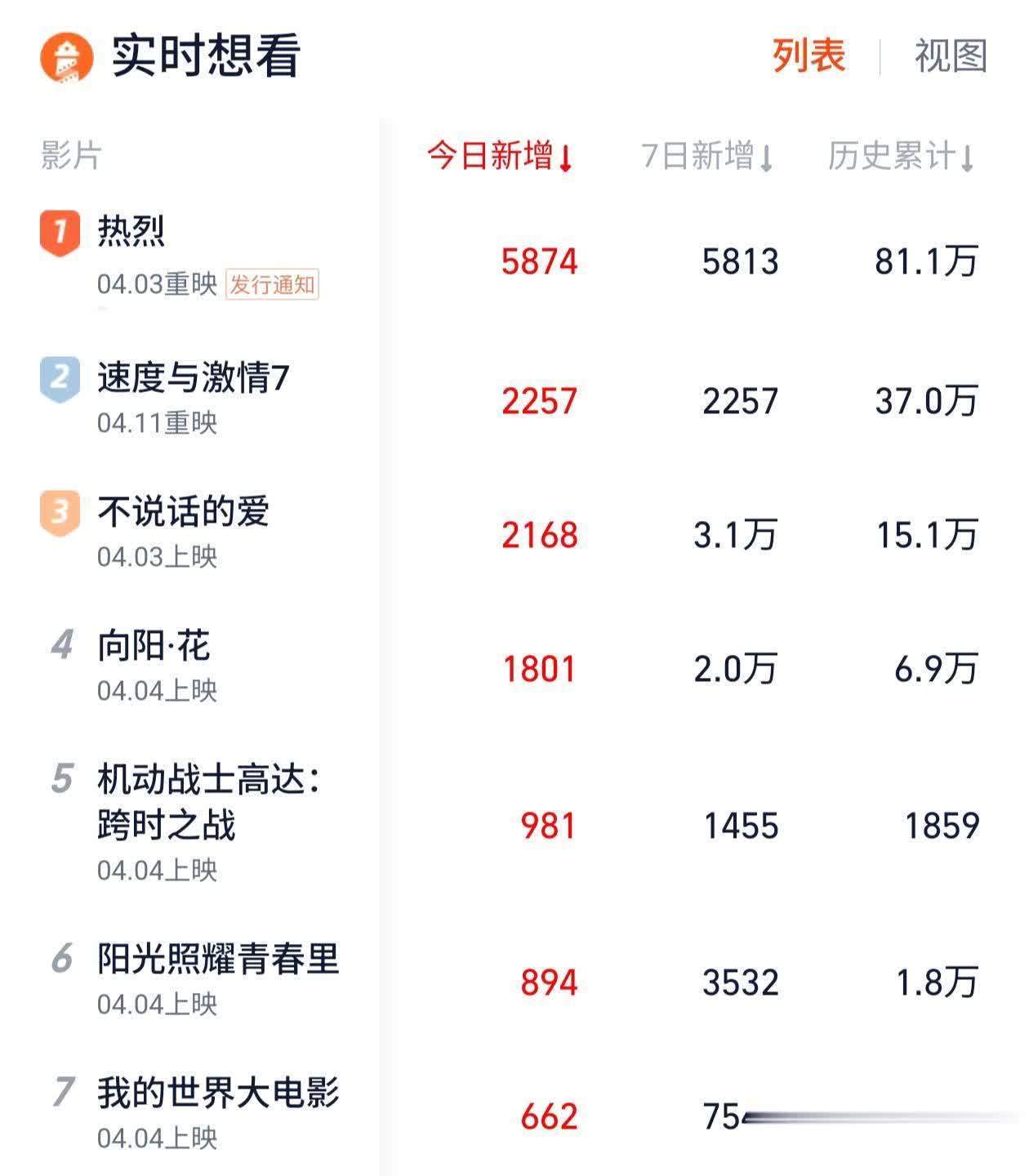View details for 阳光照耀青春里
The image size is (1029, 1176).
[217, 959]
